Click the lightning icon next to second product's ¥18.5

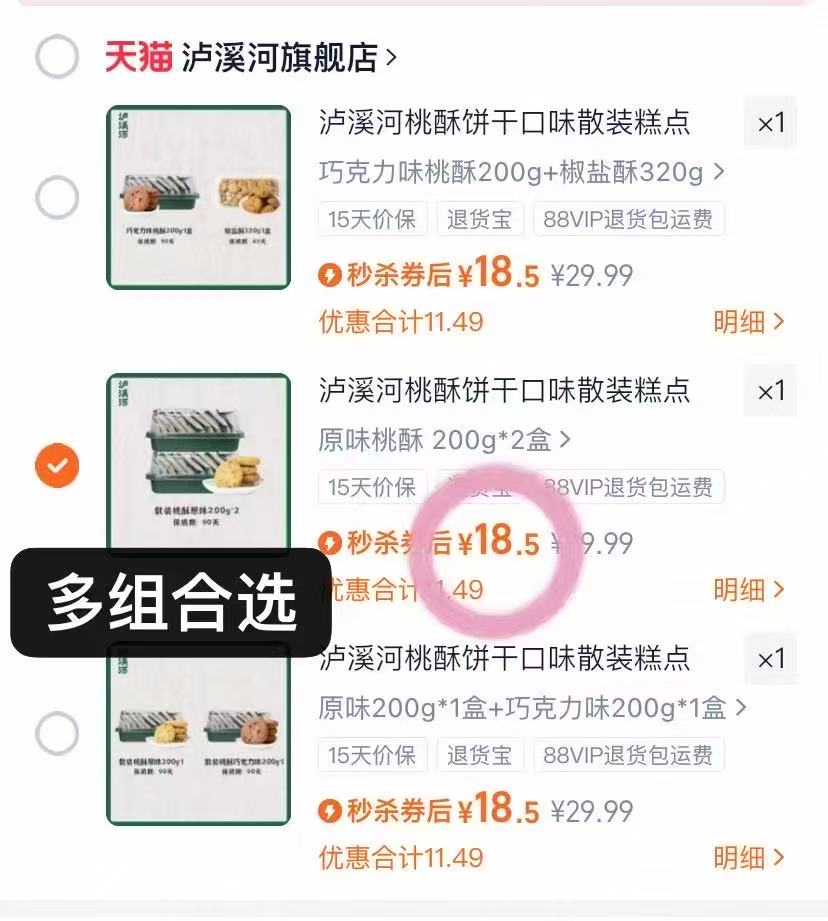328,542
